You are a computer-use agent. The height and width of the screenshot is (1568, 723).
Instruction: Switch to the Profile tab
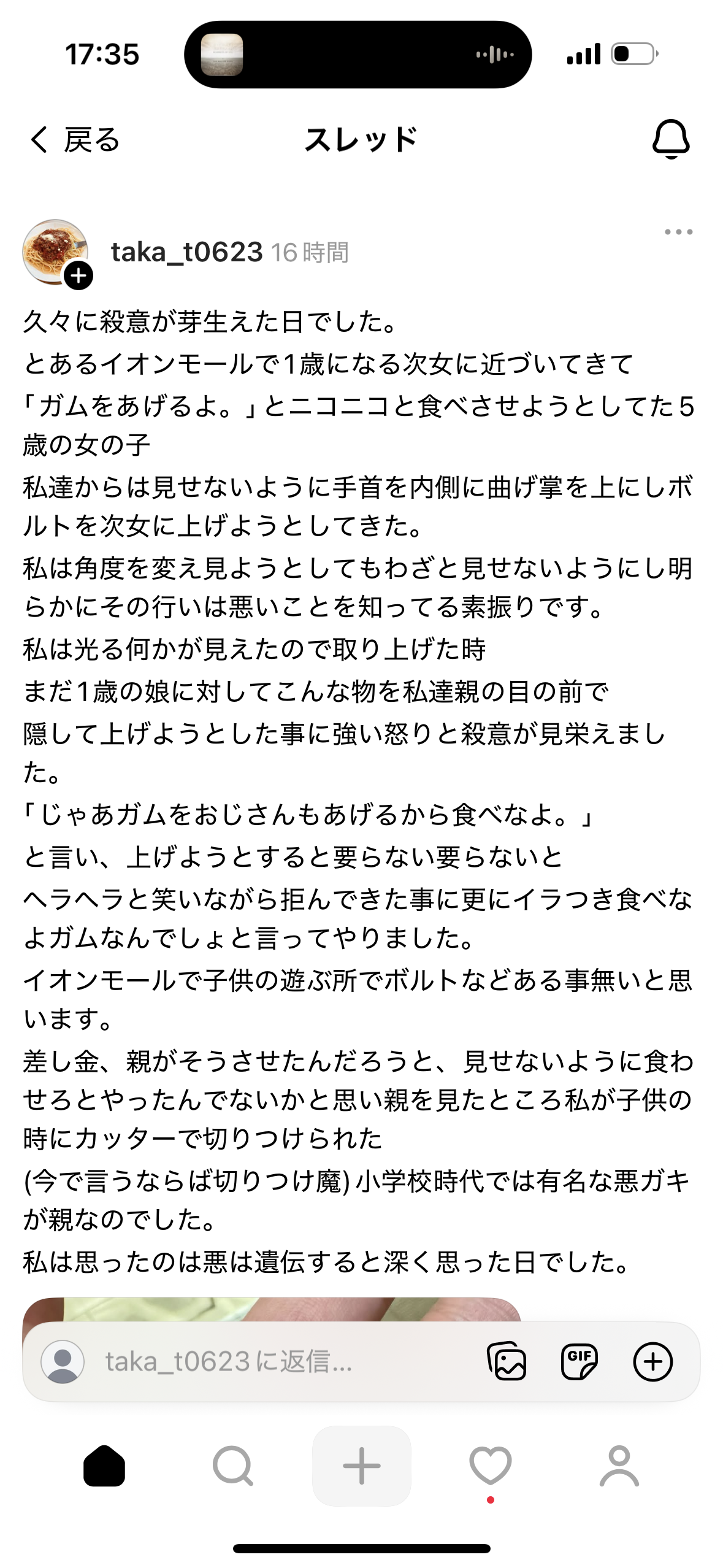tap(619, 1466)
